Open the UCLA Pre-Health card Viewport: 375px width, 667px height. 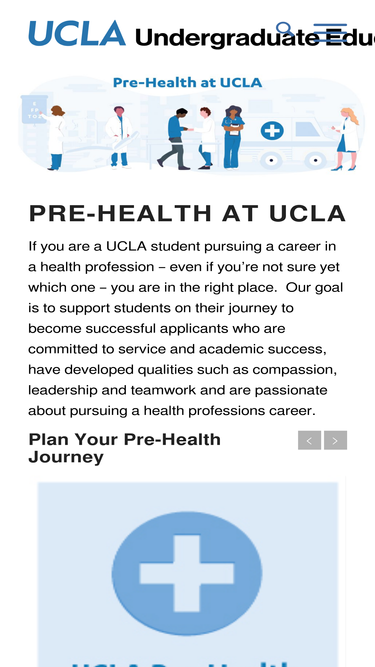(188, 574)
